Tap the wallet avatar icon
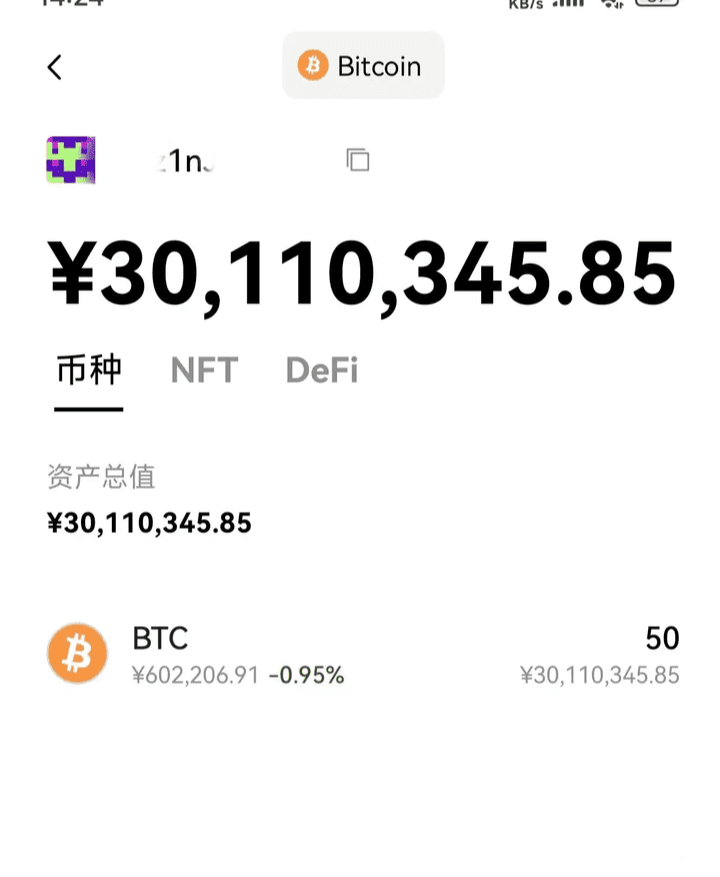The image size is (720, 877). coord(71,160)
